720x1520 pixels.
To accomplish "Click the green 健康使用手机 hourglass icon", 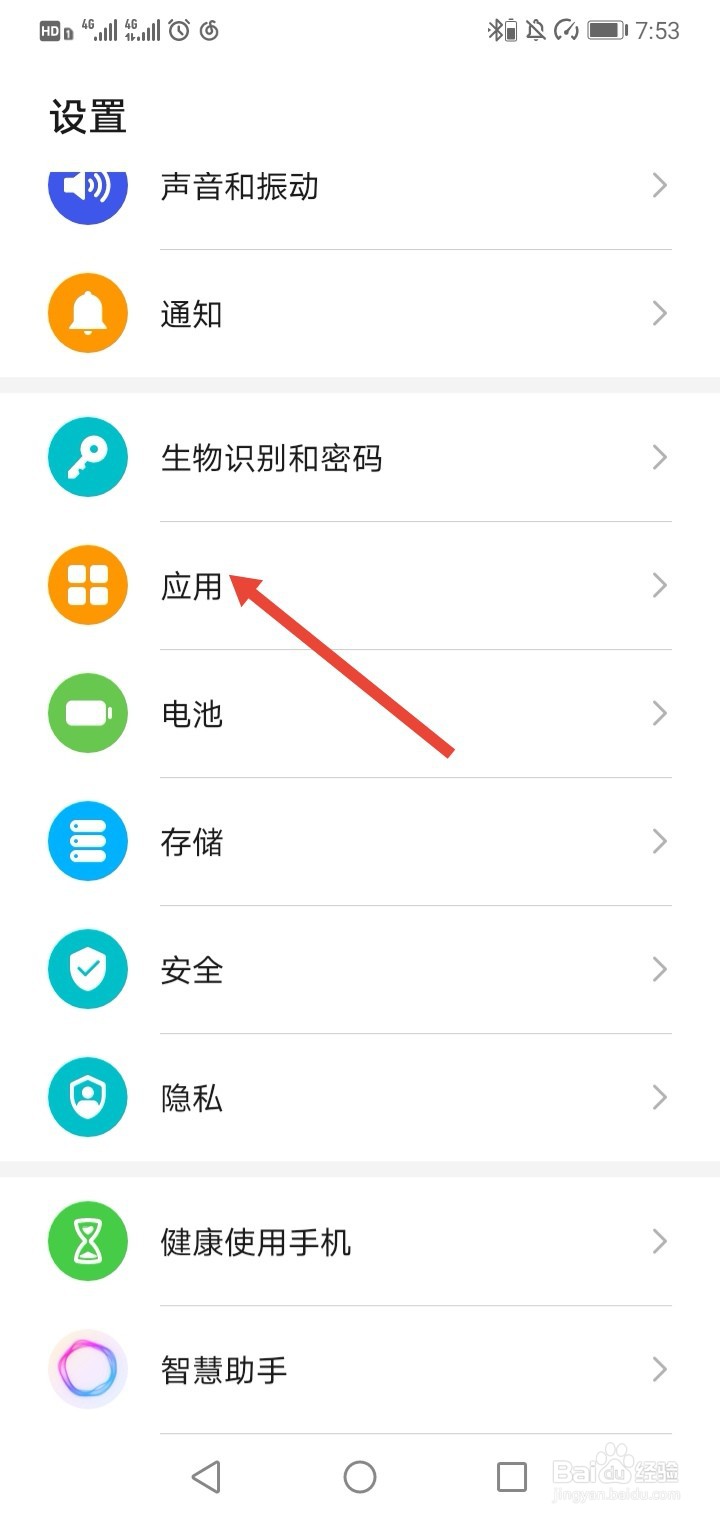I will click(x=87, y=1241).
